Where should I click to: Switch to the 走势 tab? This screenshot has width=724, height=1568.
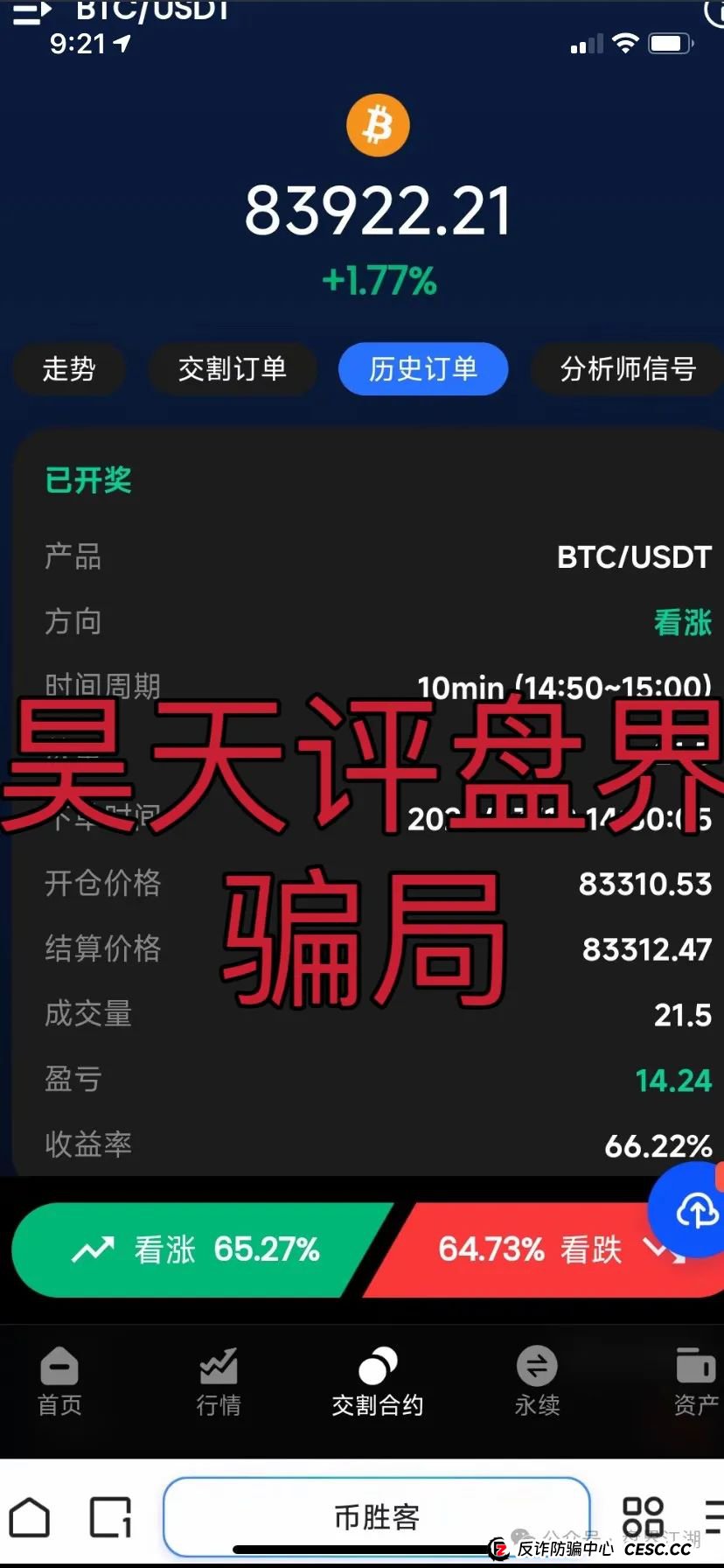point(68,369)
